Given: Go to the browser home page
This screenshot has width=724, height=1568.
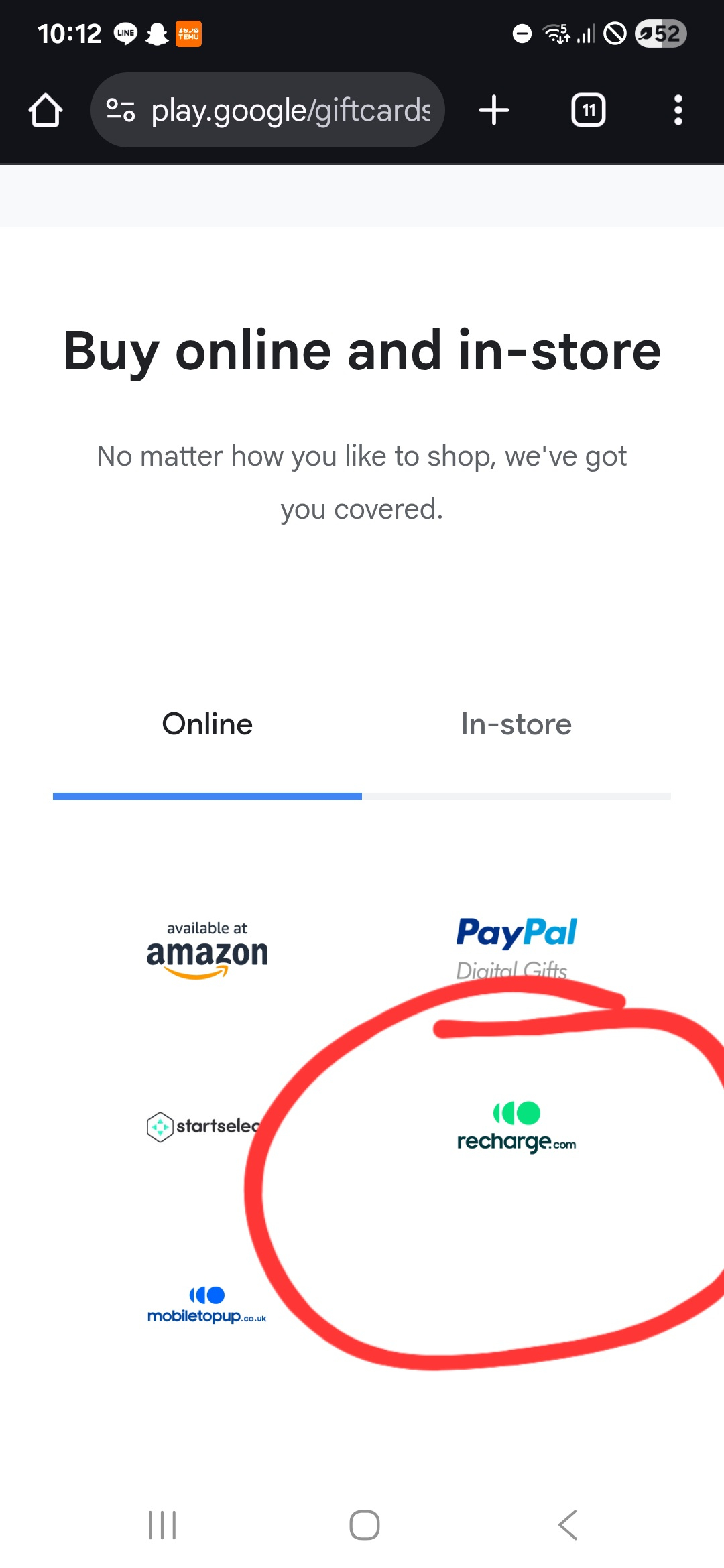Looking at the screenshot, I should click(46, 111).
